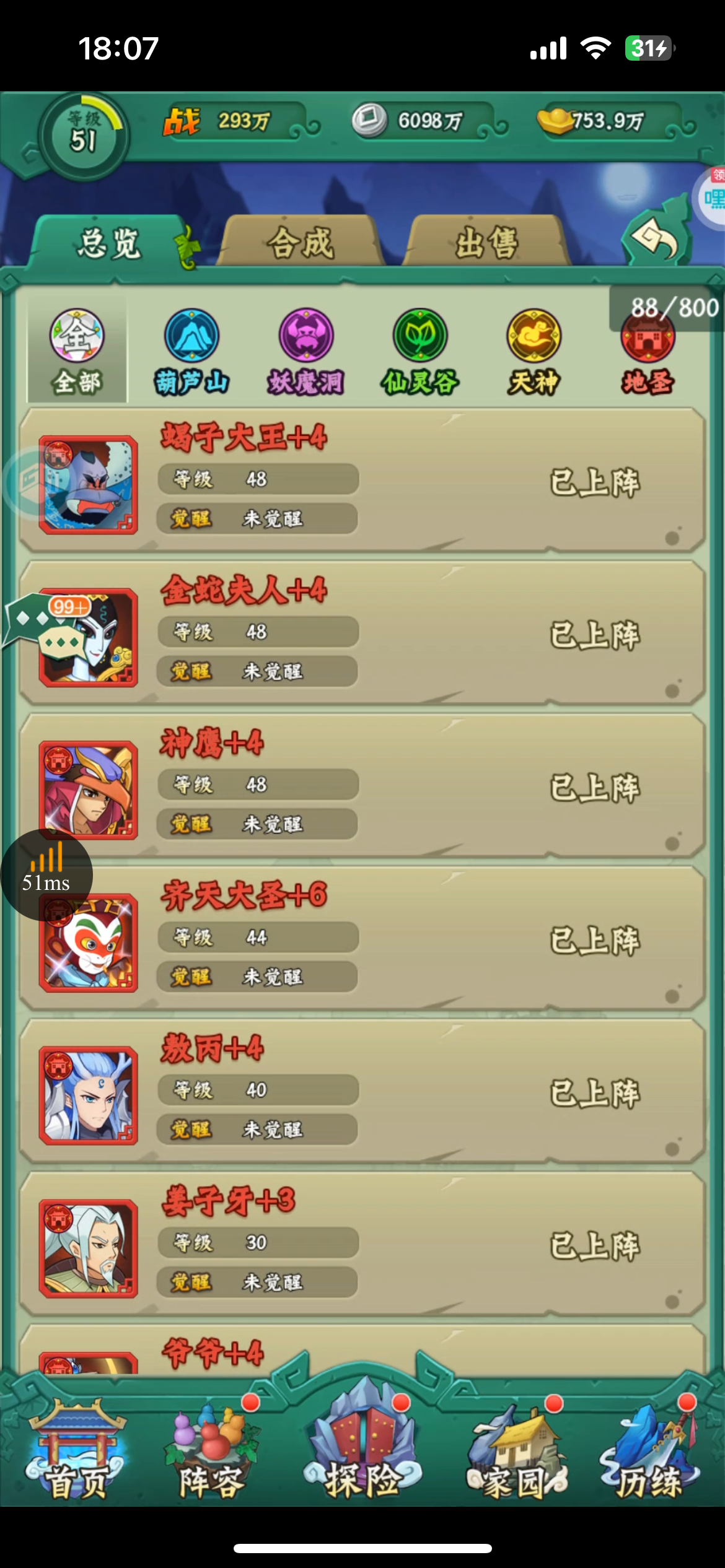The image size is (725, 1568).
Task: Switch to the 出售 tab
Action: (x=486, y=242)
